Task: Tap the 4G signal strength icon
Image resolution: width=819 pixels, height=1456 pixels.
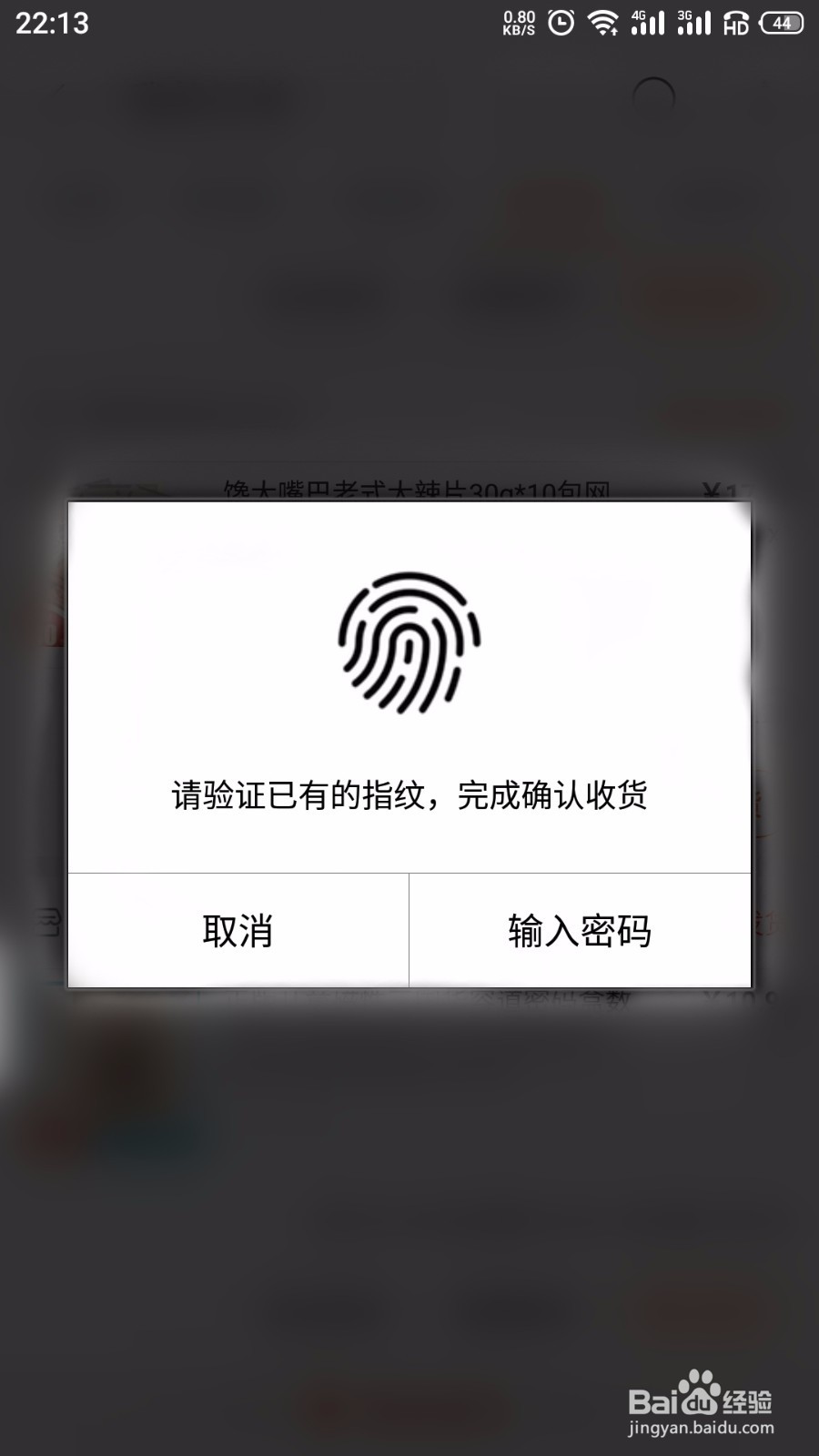Action: tap(648, 23)
